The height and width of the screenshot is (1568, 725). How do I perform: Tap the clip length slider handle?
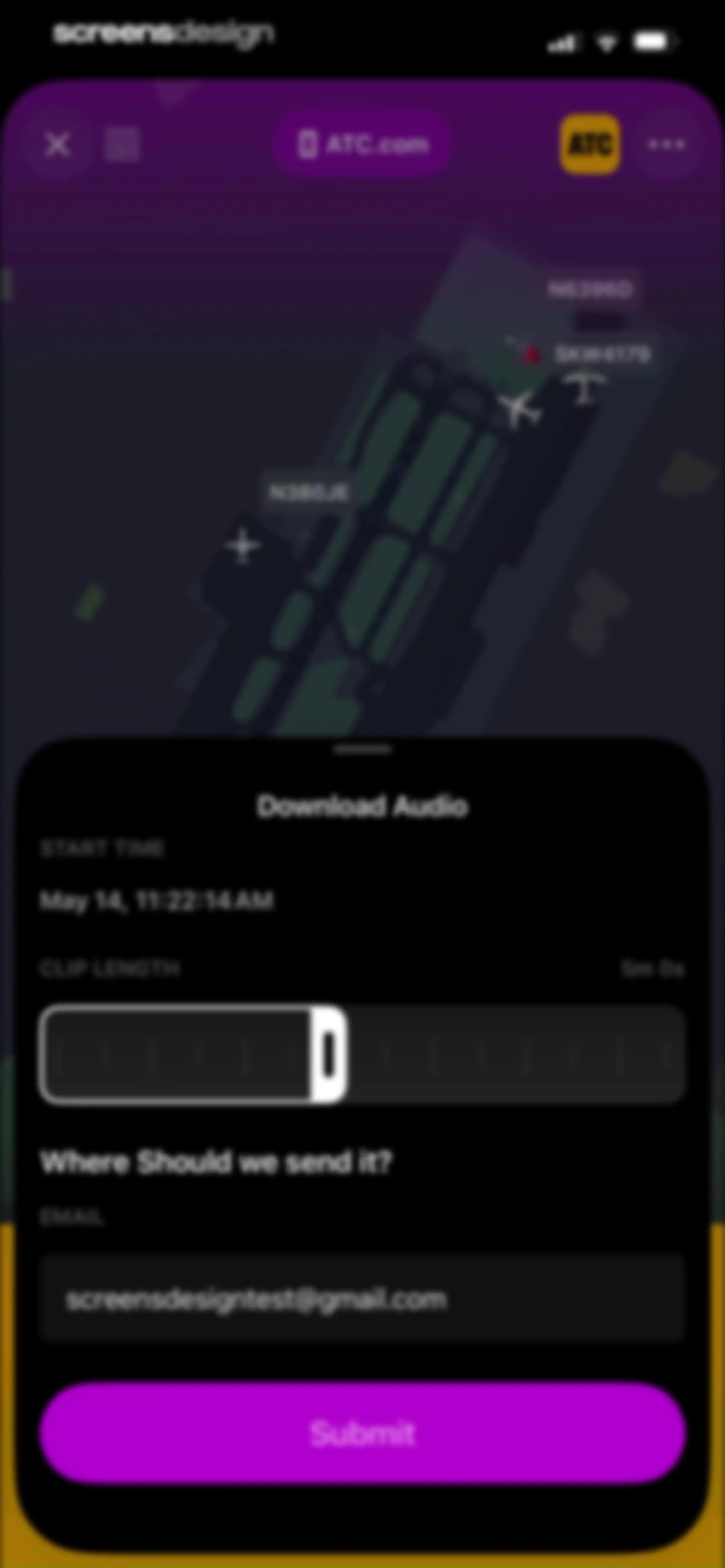328,1054
